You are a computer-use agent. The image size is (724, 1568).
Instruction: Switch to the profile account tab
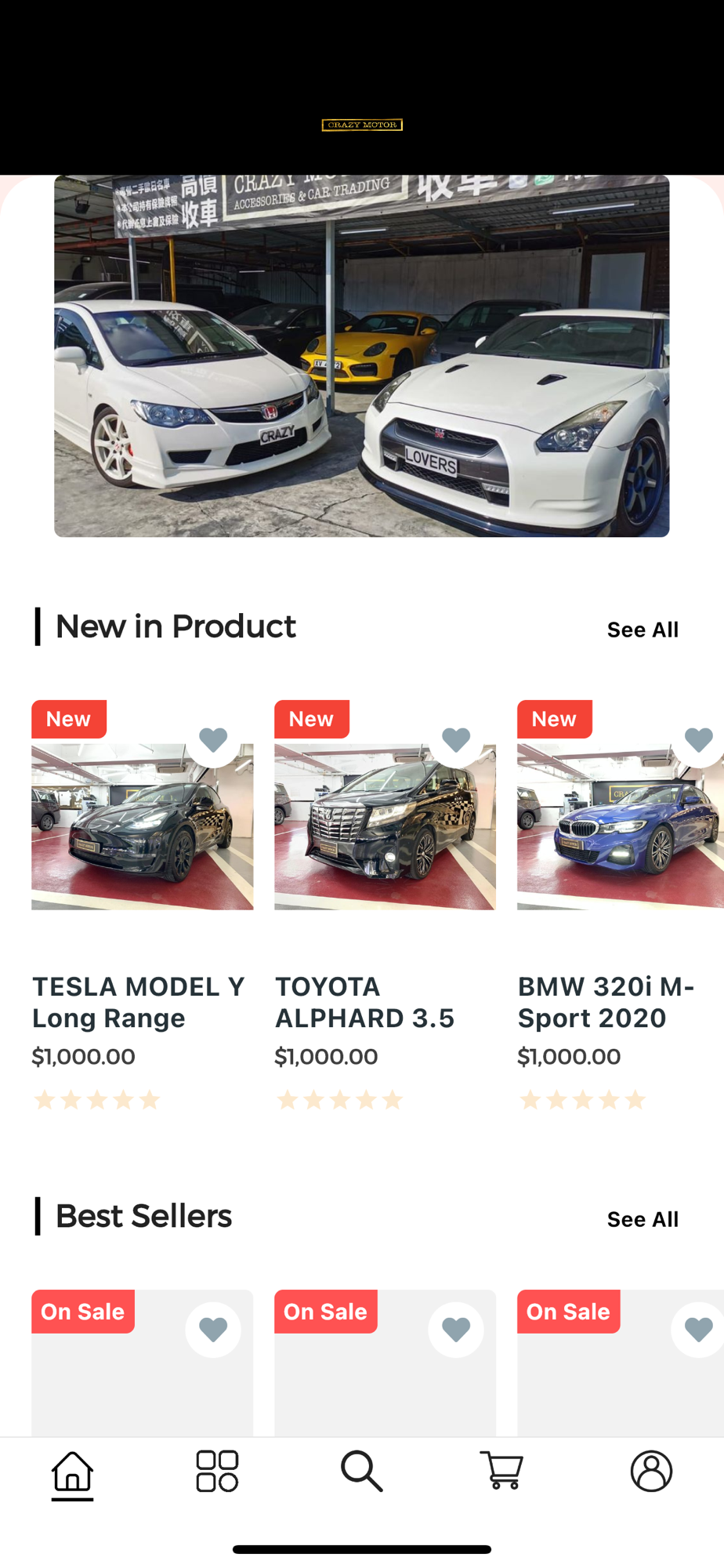[x=651, y=1472]
